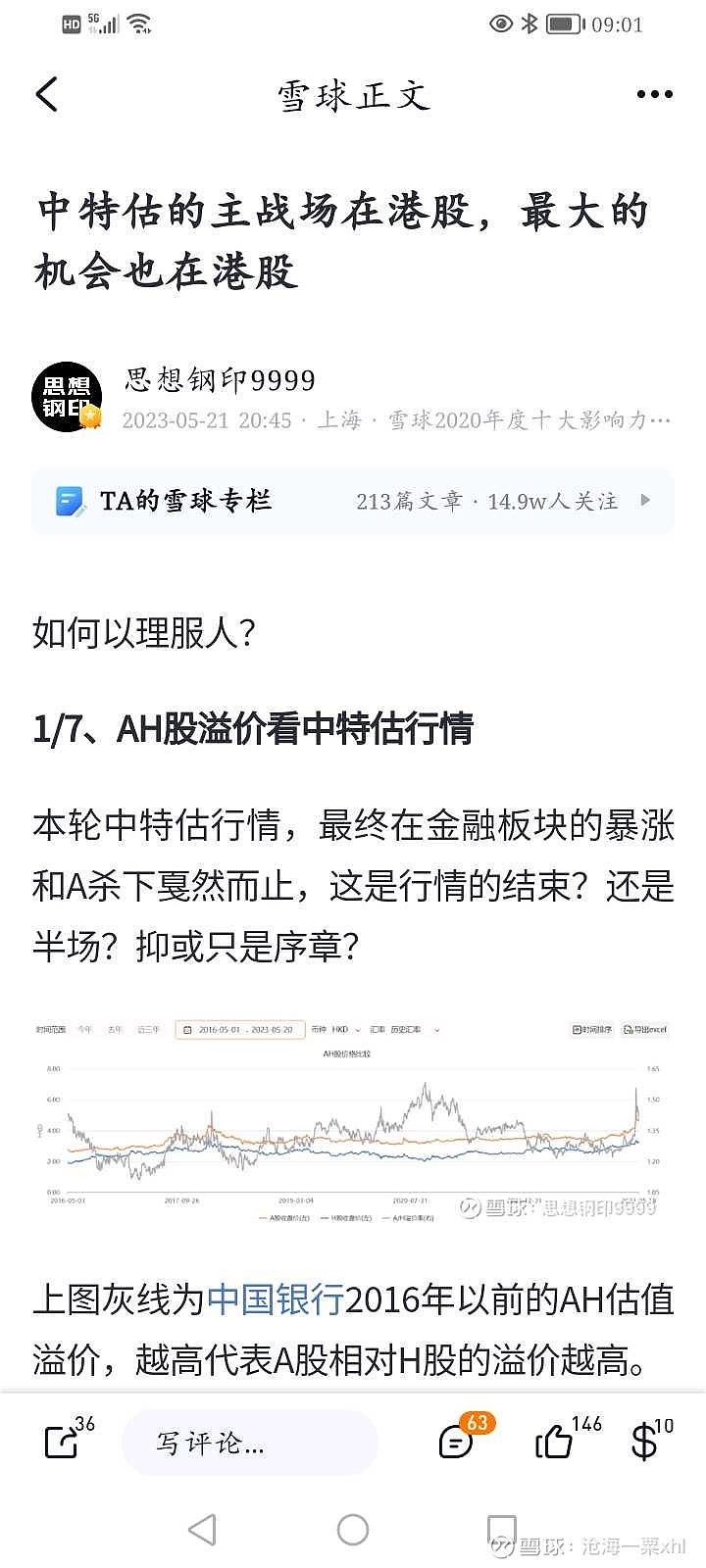706x1568 pixels.
Task: Open the three-dot overflow menu
Action: [654, 95]
